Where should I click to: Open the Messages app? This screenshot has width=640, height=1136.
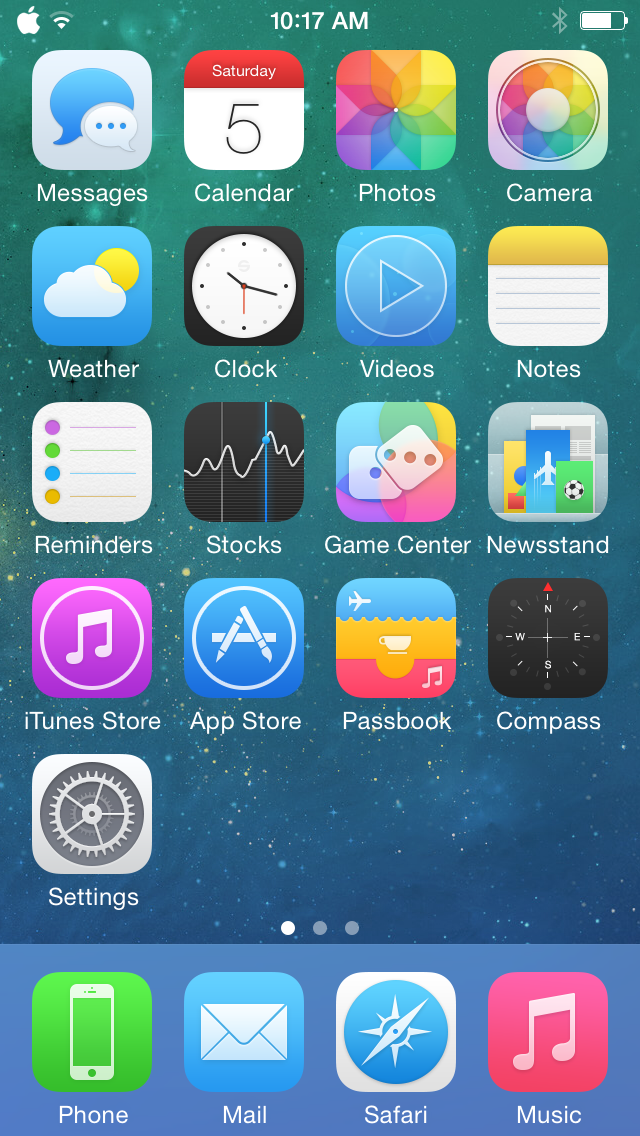(x=92, y=110)
